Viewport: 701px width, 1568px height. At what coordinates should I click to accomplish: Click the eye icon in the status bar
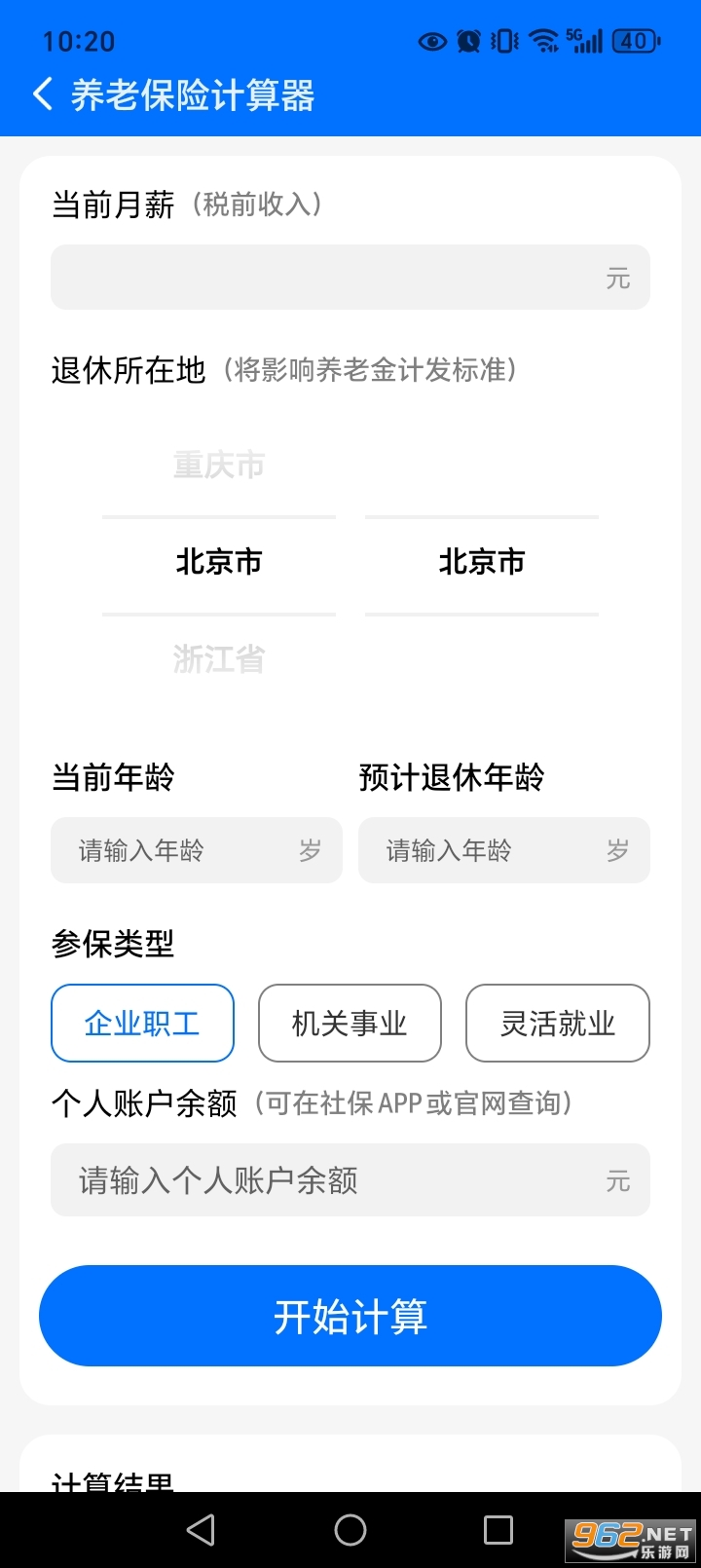point(431,41)
